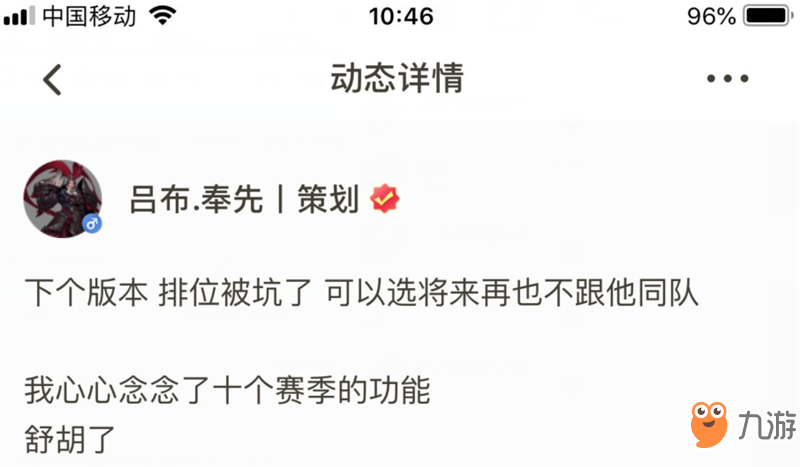Open 吕布.奉先 profile avatar
Viewport: 800px width, 467px height.
(62, 196)
